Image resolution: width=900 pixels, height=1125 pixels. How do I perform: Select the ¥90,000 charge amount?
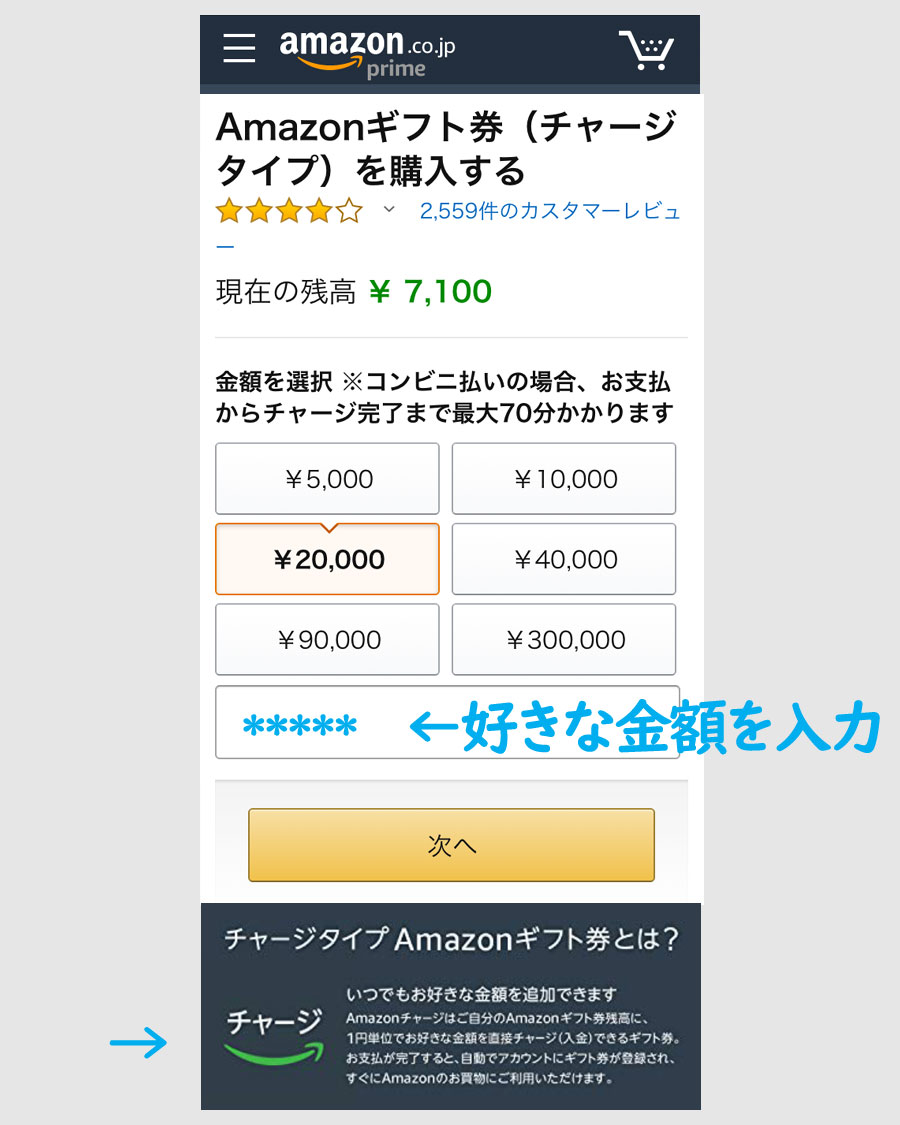(x=327, y=639)
